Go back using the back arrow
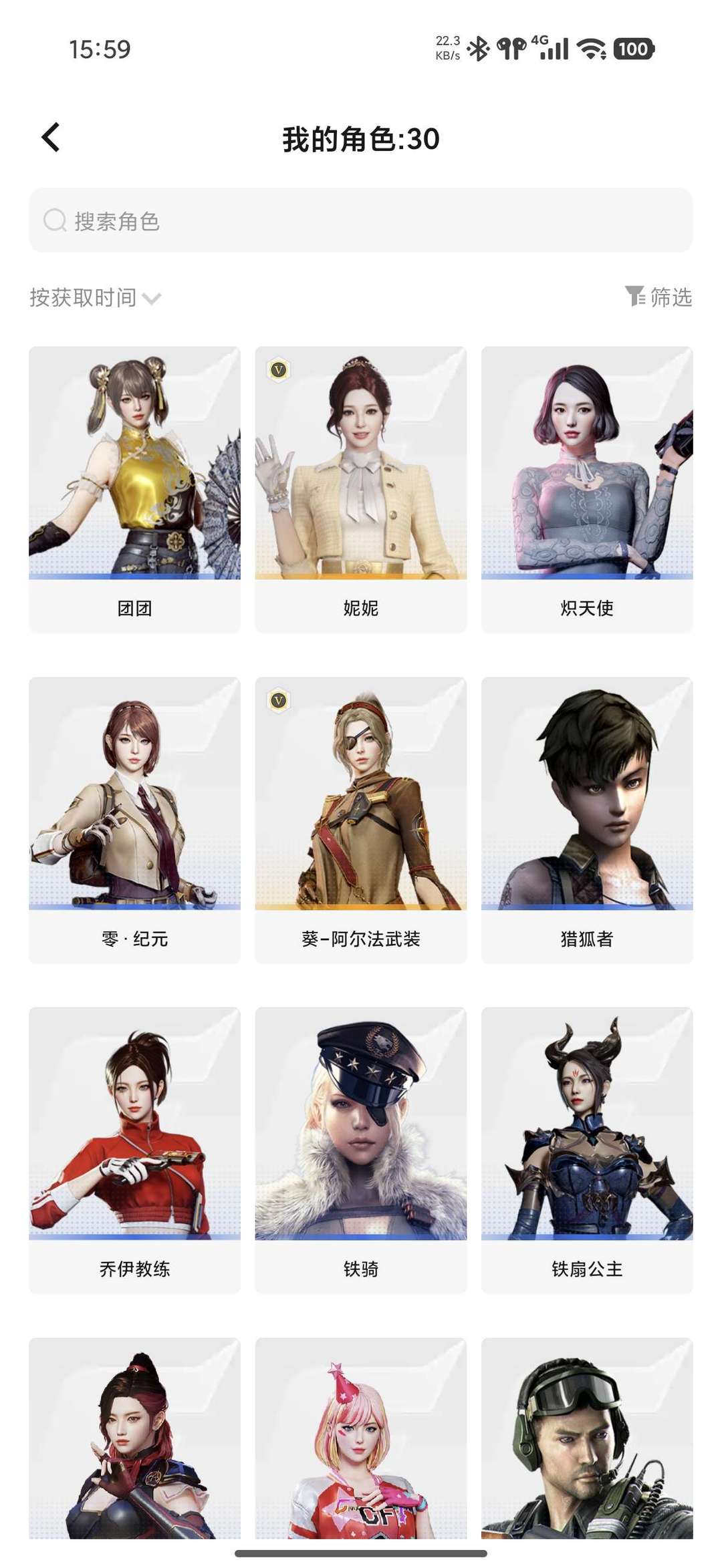This screenshot has height=1568, width=722. [51, 138]
